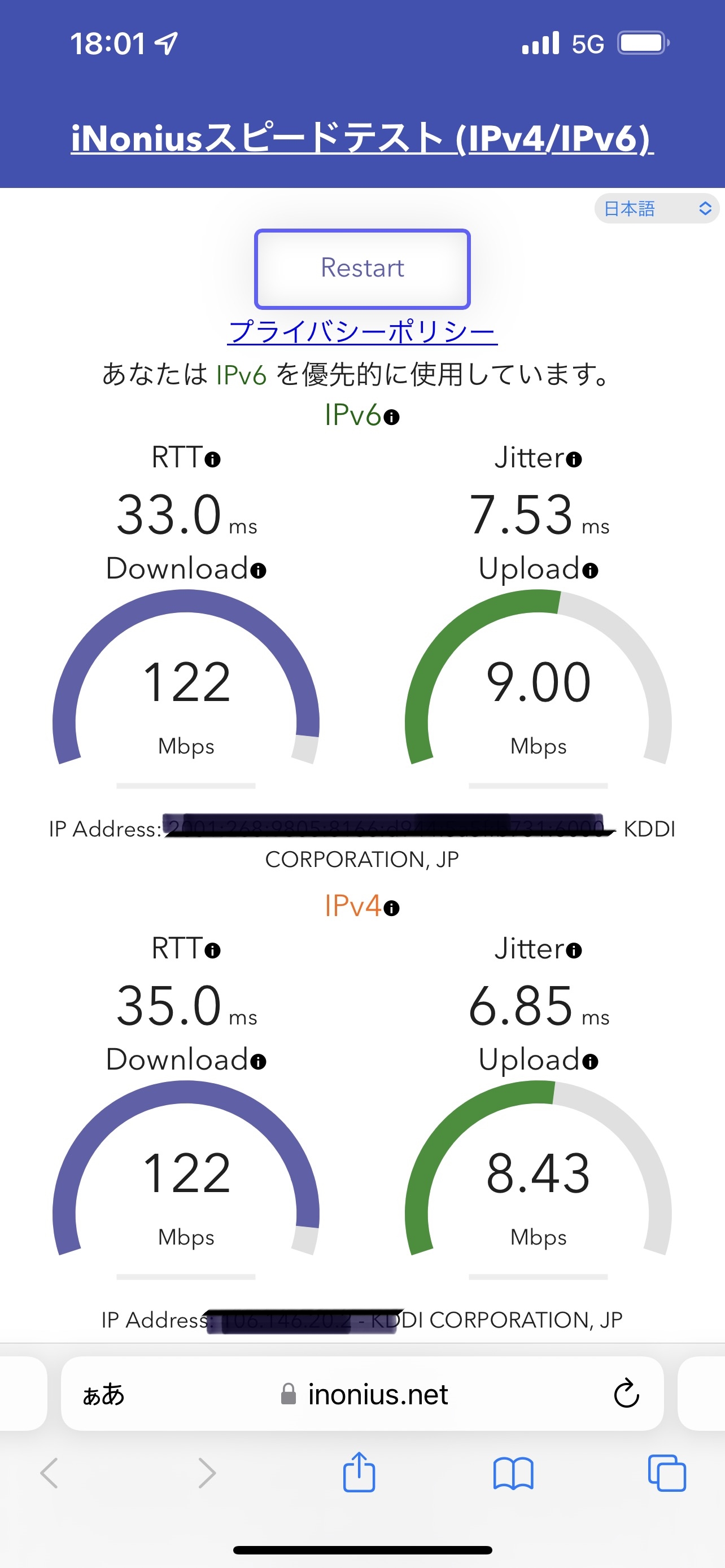This screenshot has height=1568, width=725.
Task: Show info for IPv4 Jitter
Action: [x=574, y=951]
